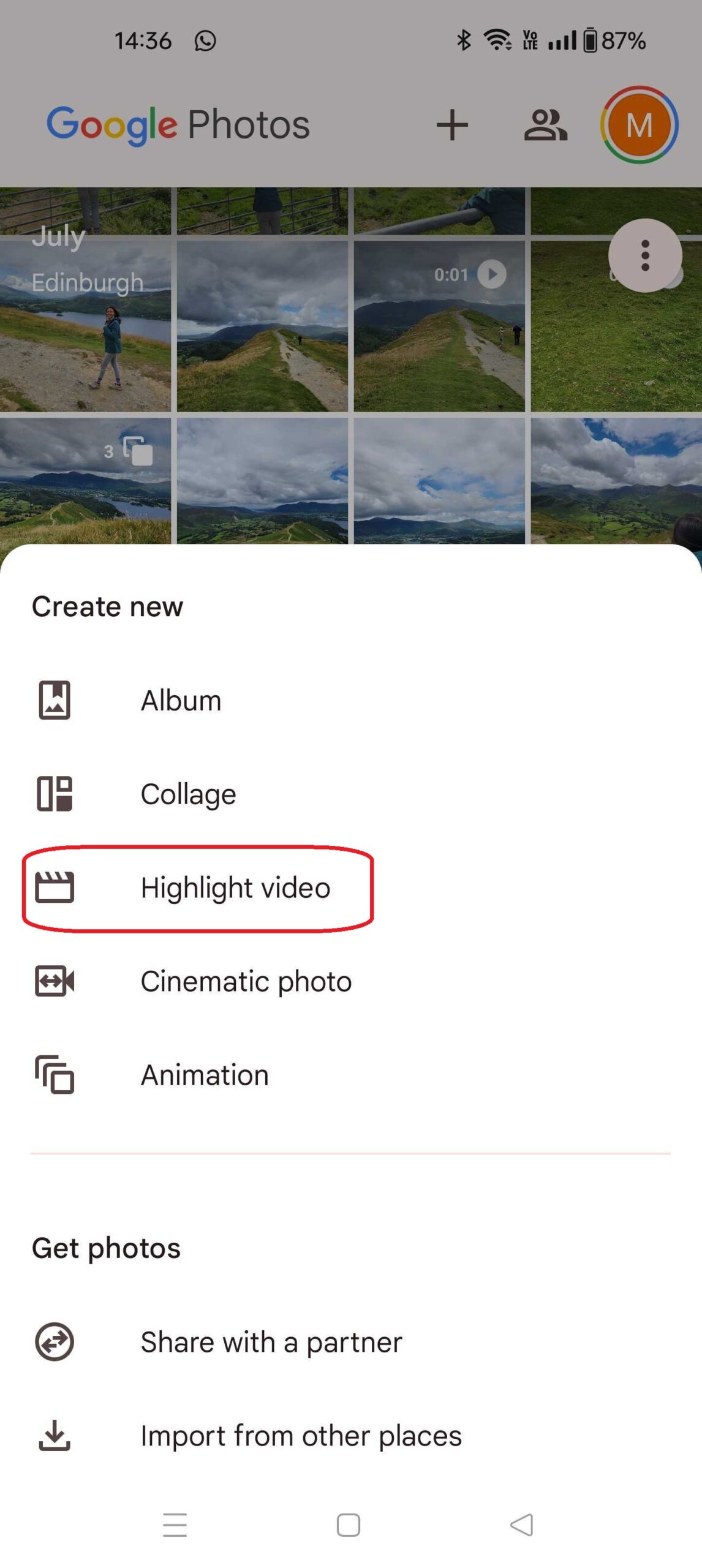Screen dimensions: 702x1568
Task: Create a new Album
Action: pyautogui.click(x=351, y=700)
